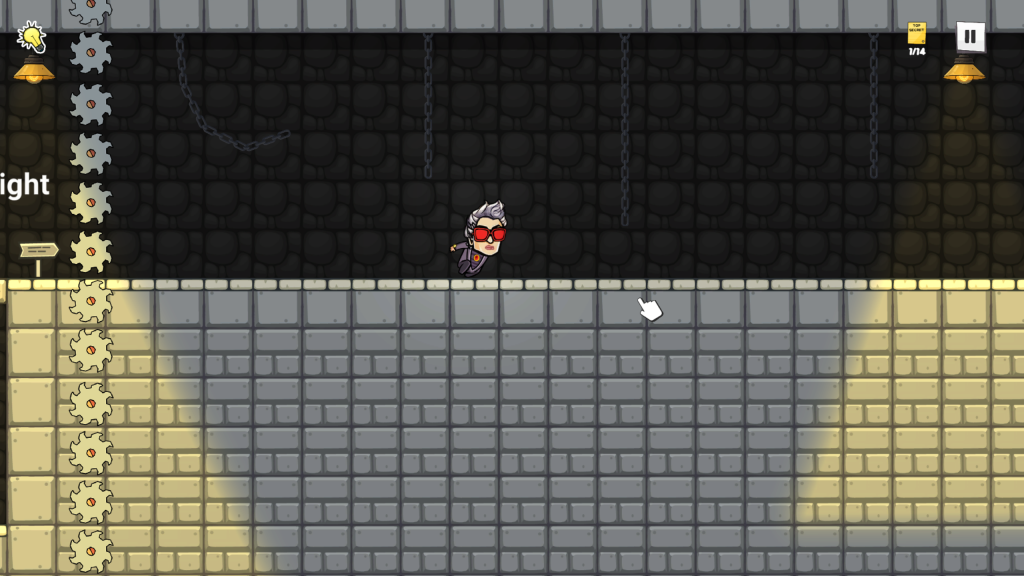The image size is (1024, 576).
Task: Open the lightbulb hint
Action: tap(32, 37)
